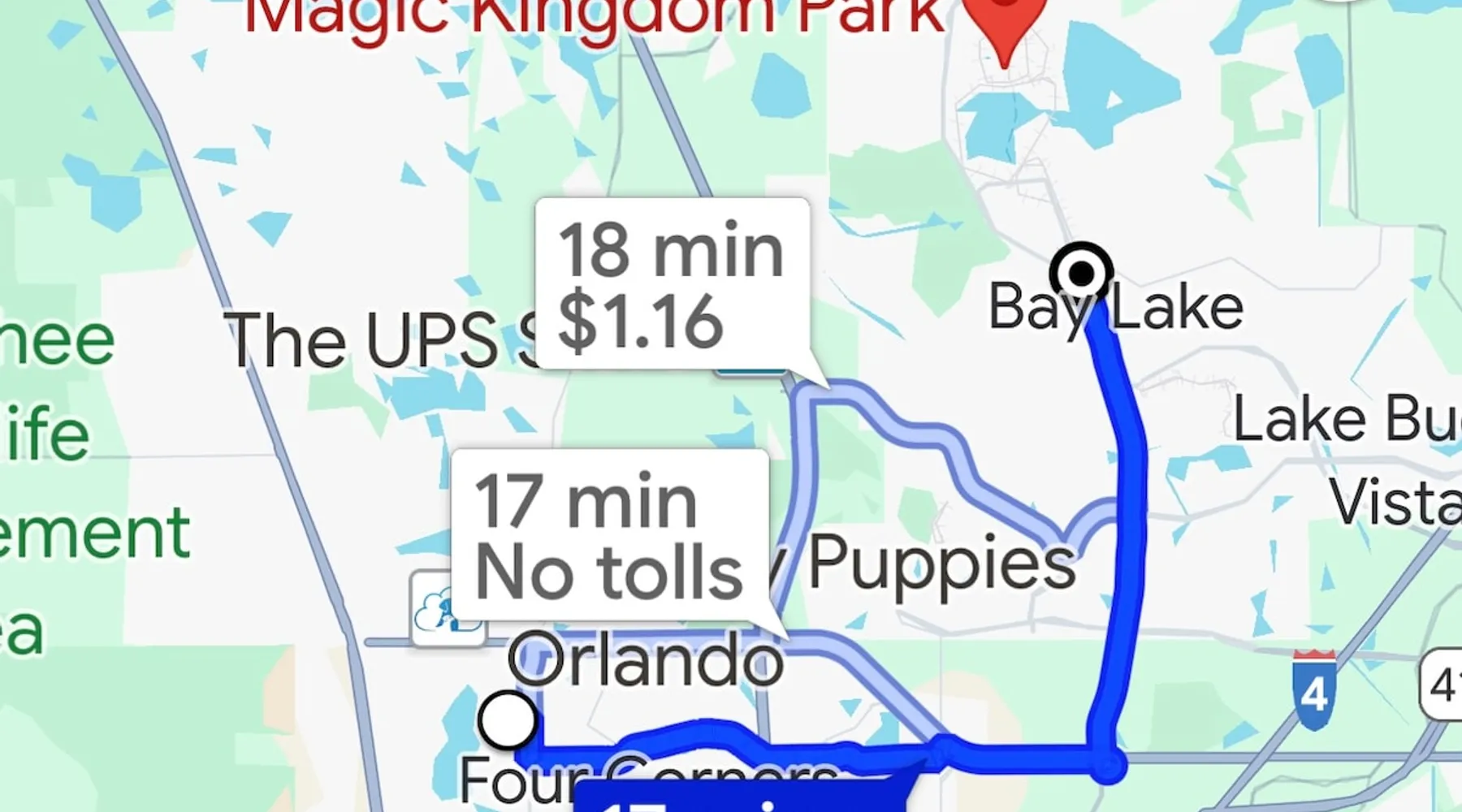Select the 18 min $1.16 toll route

click(x=672, y=284)
